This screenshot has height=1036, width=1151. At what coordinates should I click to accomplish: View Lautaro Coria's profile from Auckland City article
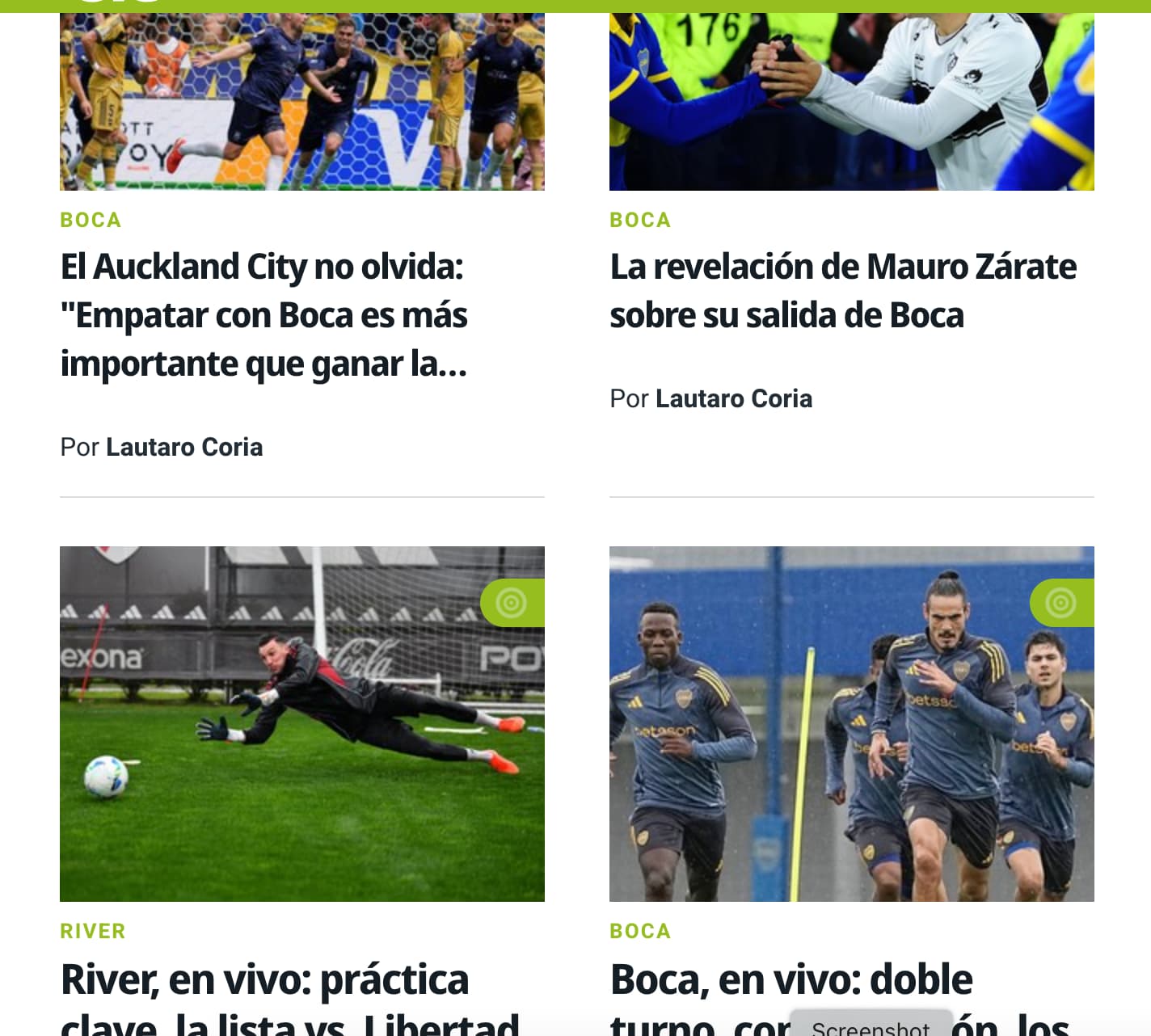click(x=184, y=447)
